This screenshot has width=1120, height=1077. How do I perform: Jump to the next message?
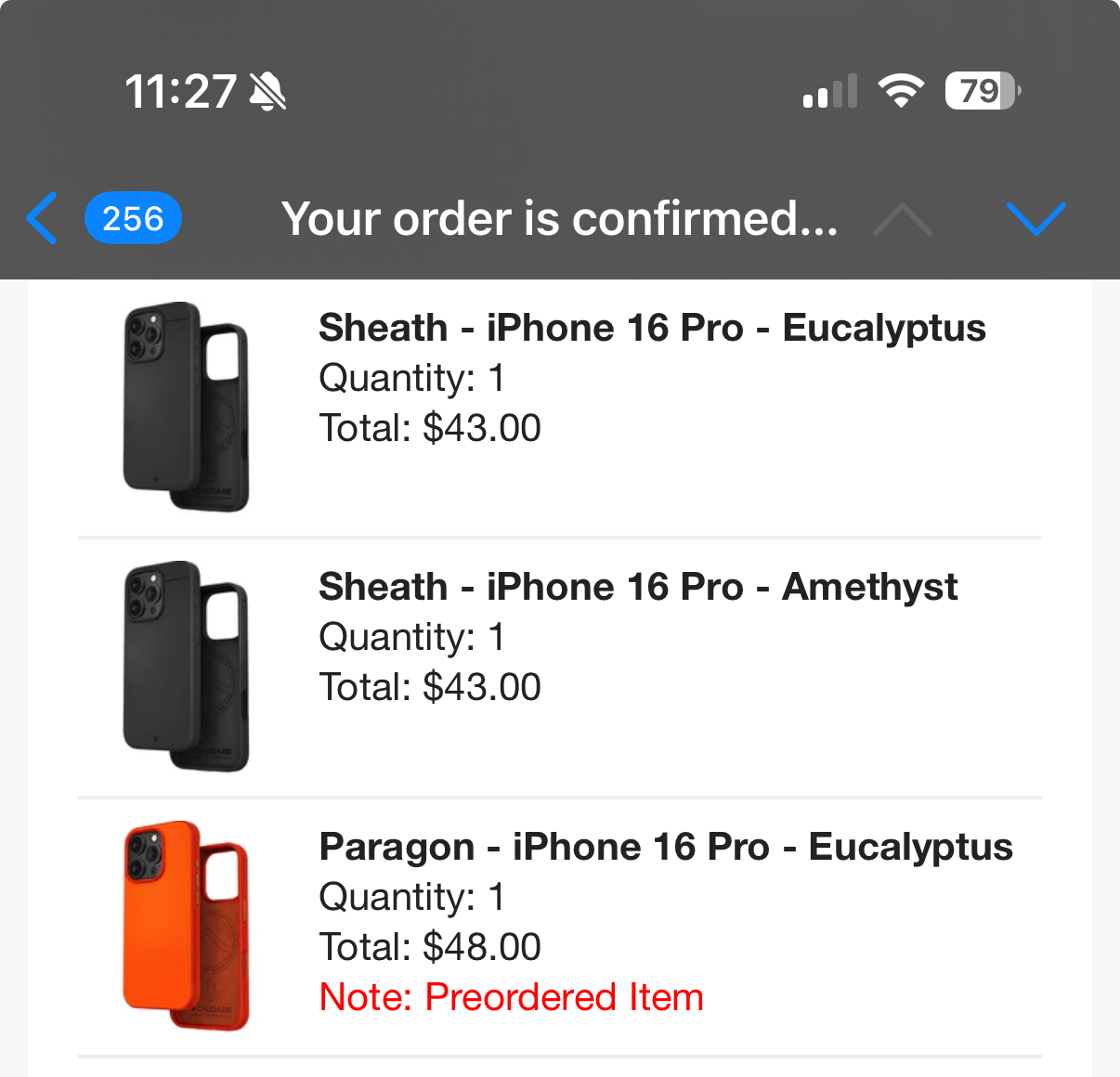[1035, 219]
